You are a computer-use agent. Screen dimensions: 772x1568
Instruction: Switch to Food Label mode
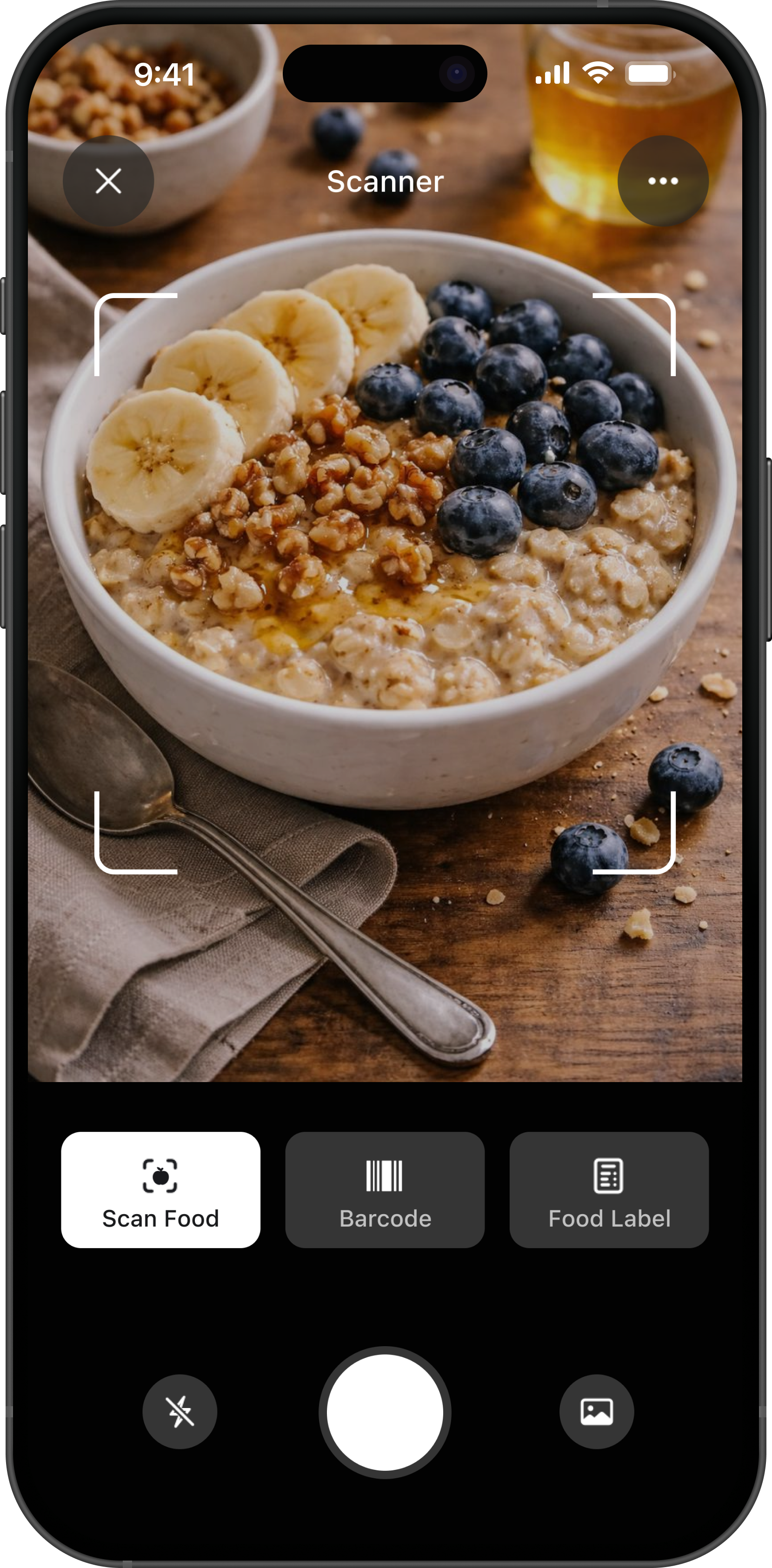(x=609, y=1189)
